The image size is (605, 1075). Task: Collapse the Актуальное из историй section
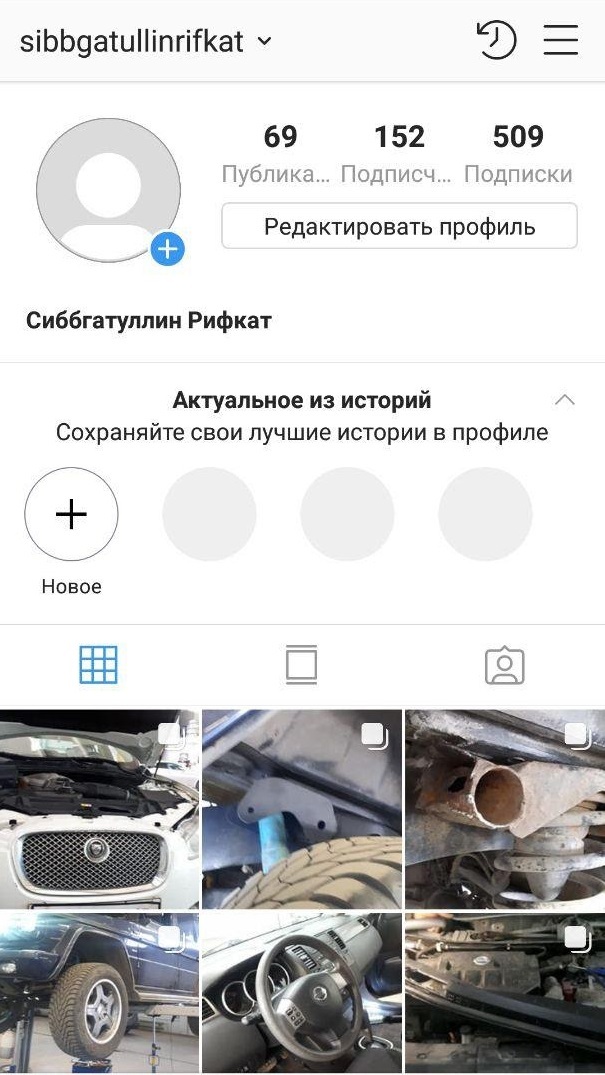coord(565,400)
